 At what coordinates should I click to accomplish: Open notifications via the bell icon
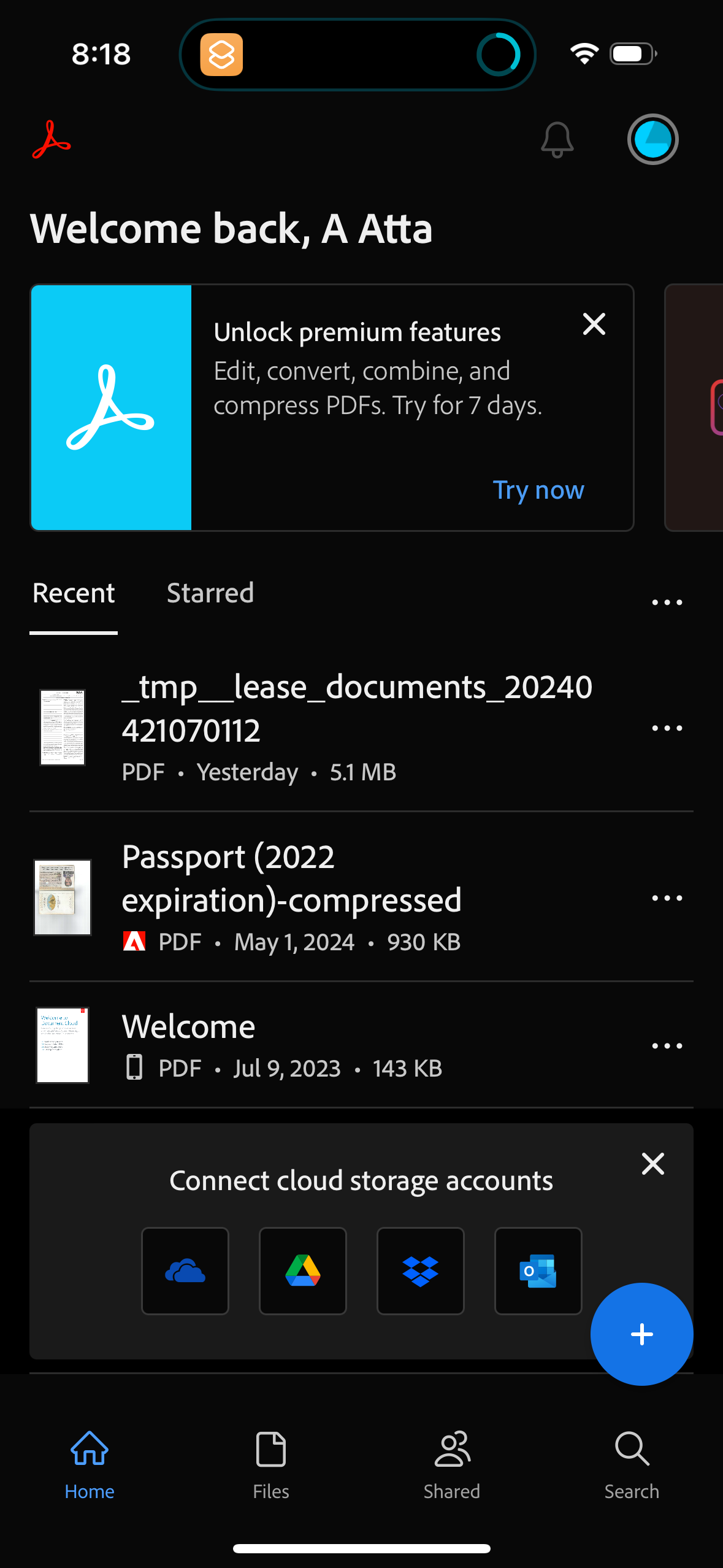[x=556, y=140]
